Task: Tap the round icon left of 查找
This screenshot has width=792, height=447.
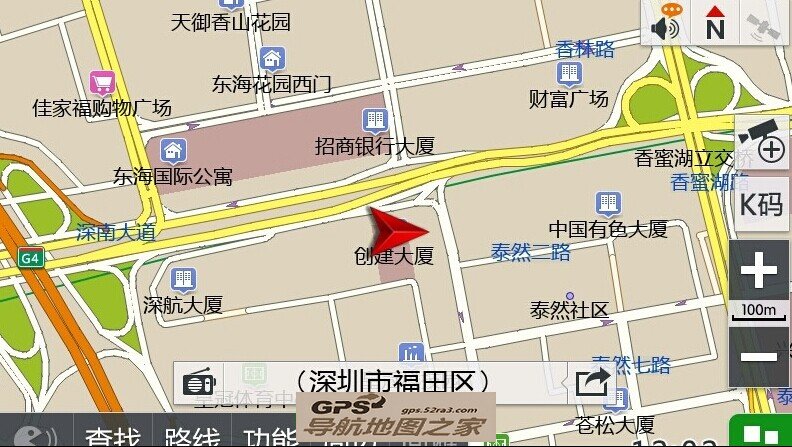Action: pos(38,434)
